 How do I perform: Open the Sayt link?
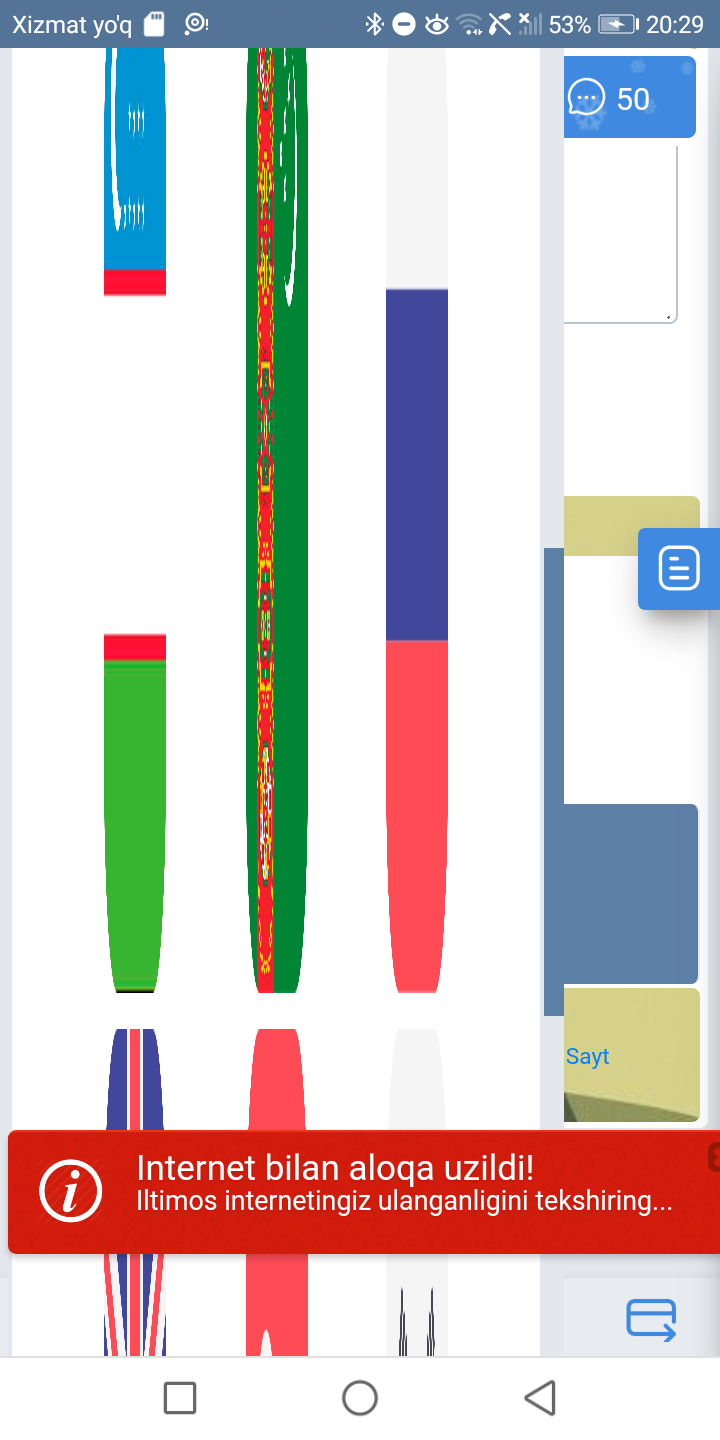(x=588, y=1056)
